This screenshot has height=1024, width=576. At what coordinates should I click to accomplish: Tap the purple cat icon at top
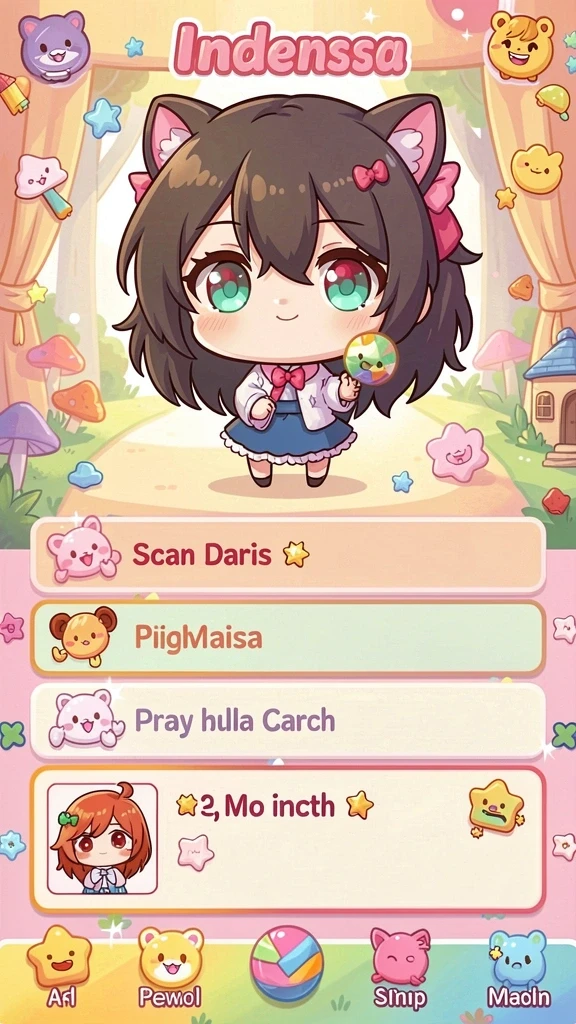point(54,46)
